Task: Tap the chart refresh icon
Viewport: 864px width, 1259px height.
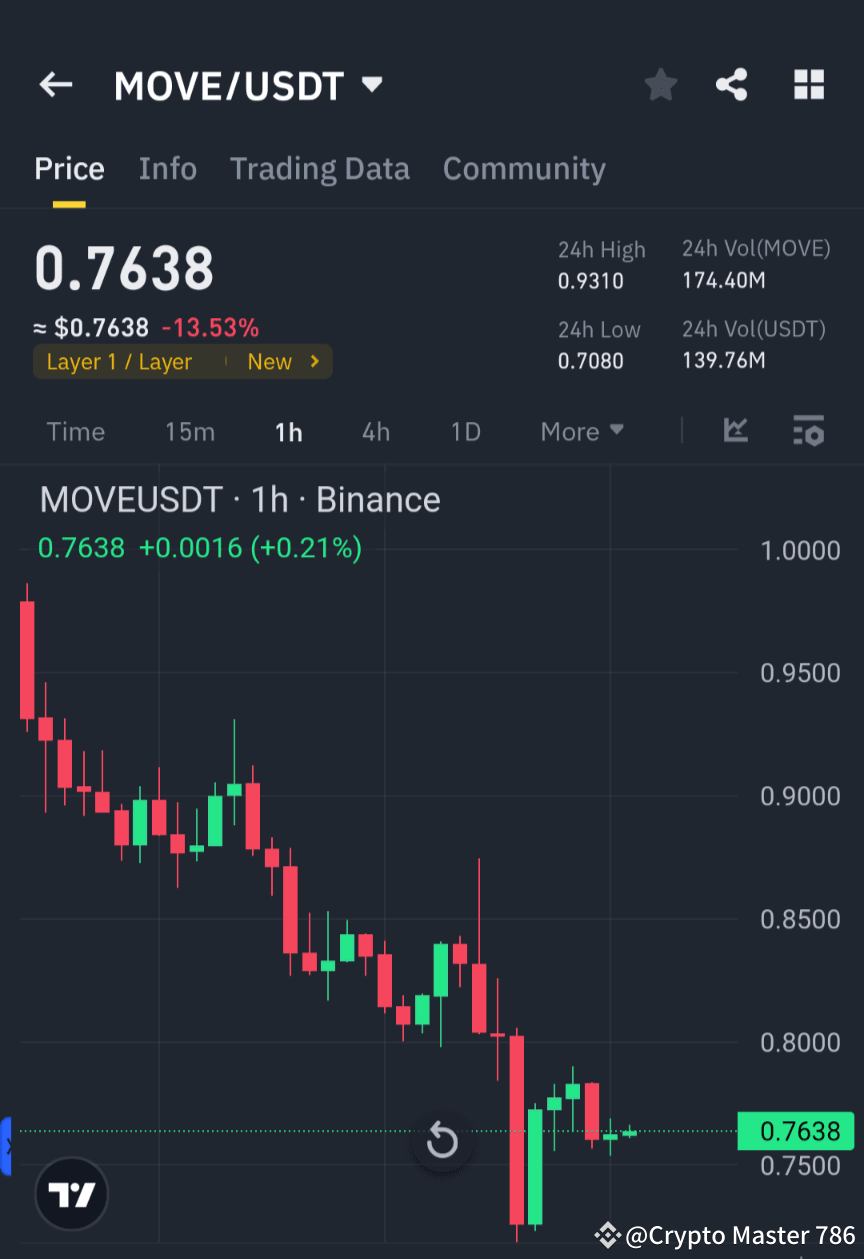Action: click(442, 1141)
